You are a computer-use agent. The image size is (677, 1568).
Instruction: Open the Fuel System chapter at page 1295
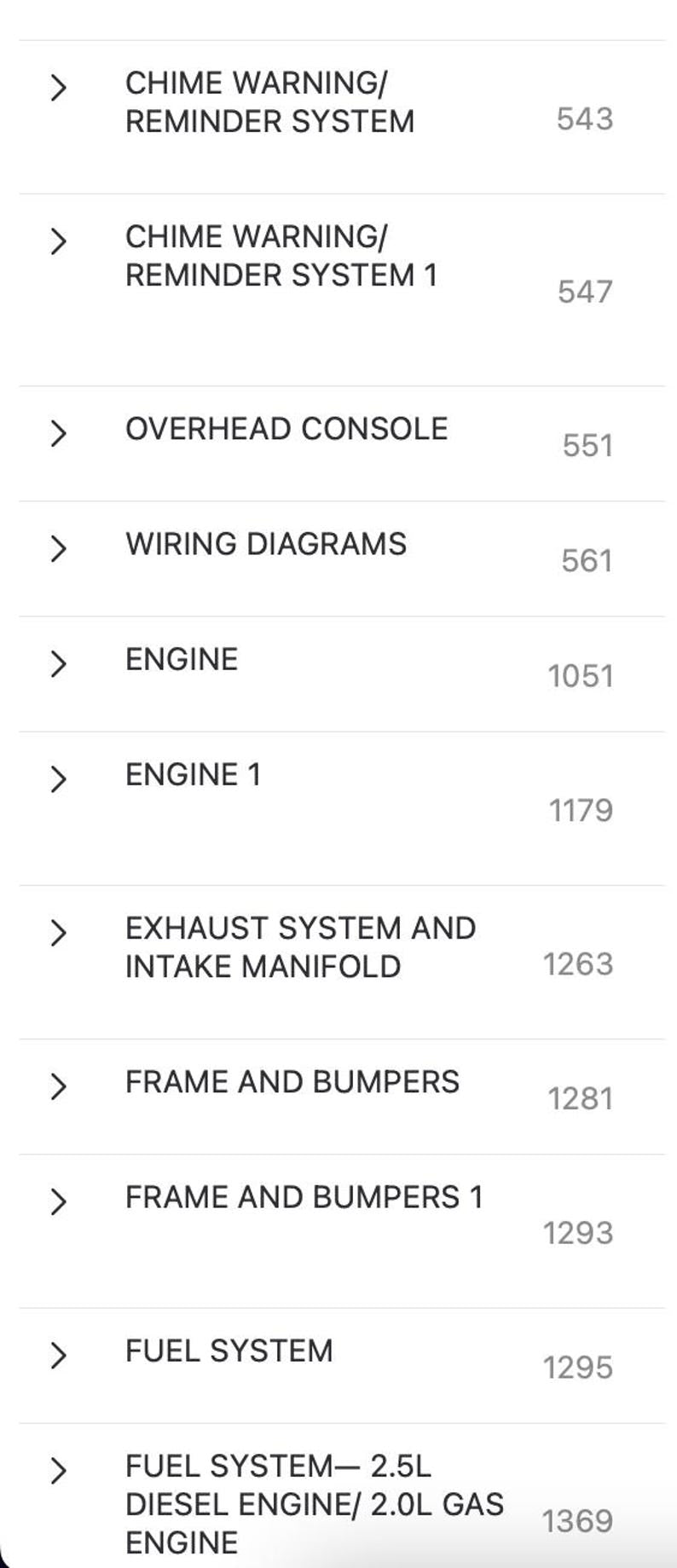click(x=229, y=1351)
